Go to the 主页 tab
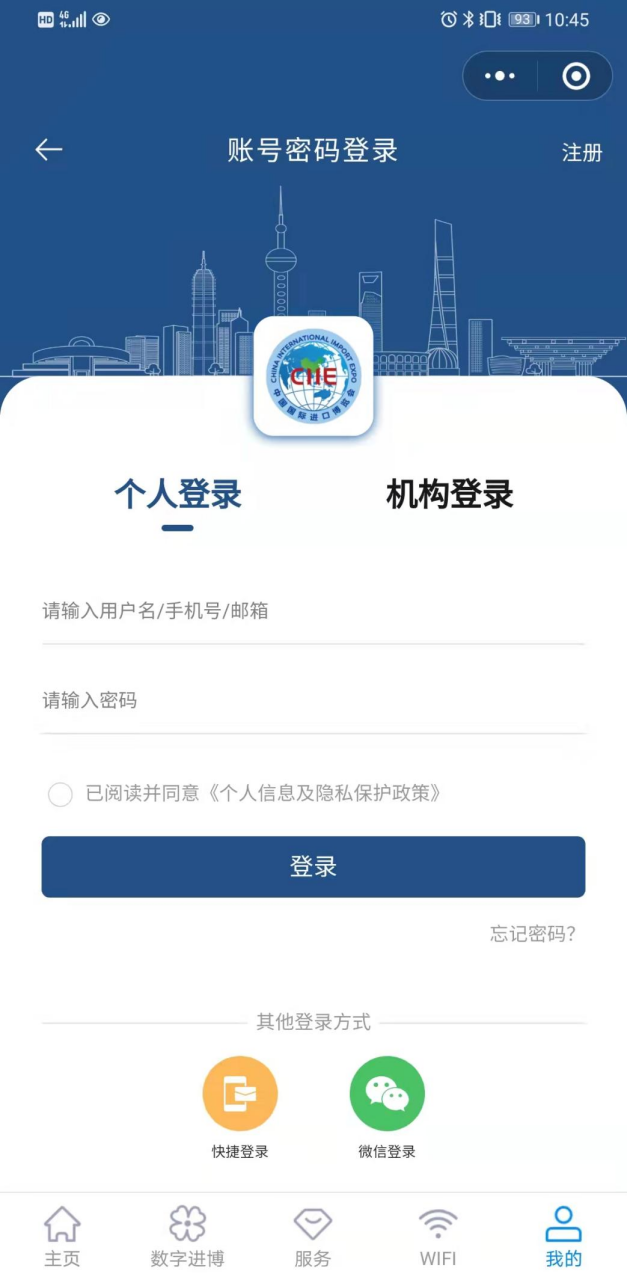This screenshot has height=1280, width=627. [x=62, y=1236]
